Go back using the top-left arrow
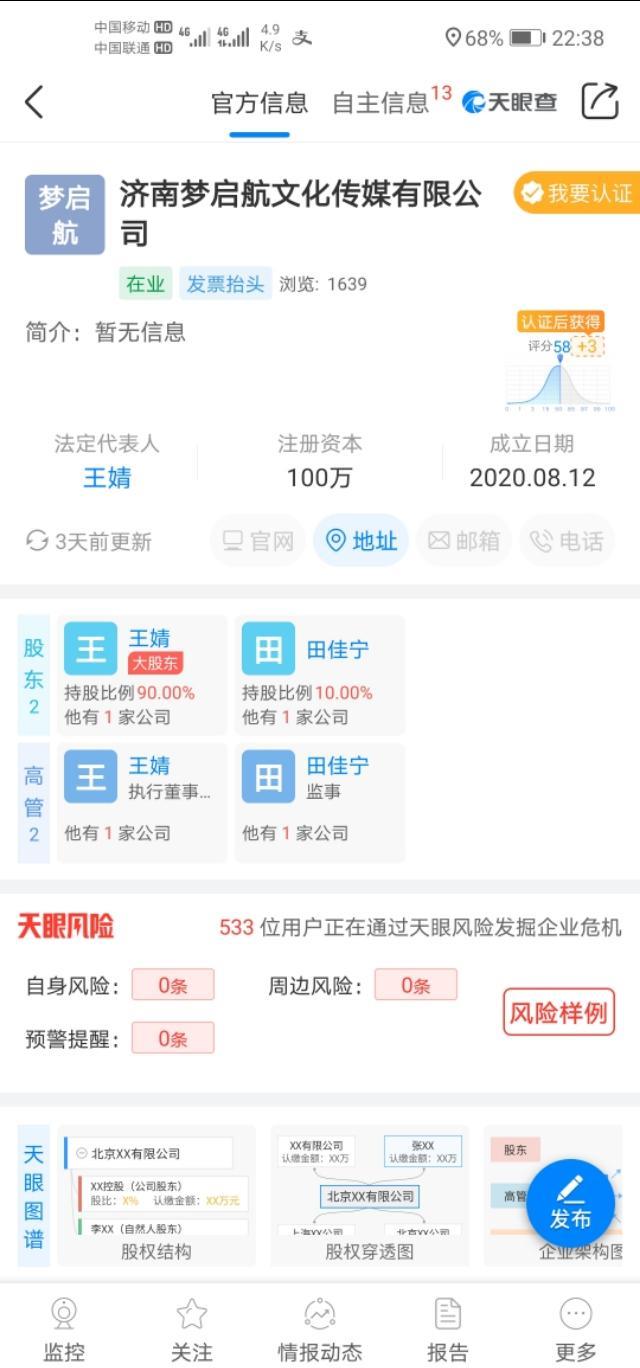 35,102
